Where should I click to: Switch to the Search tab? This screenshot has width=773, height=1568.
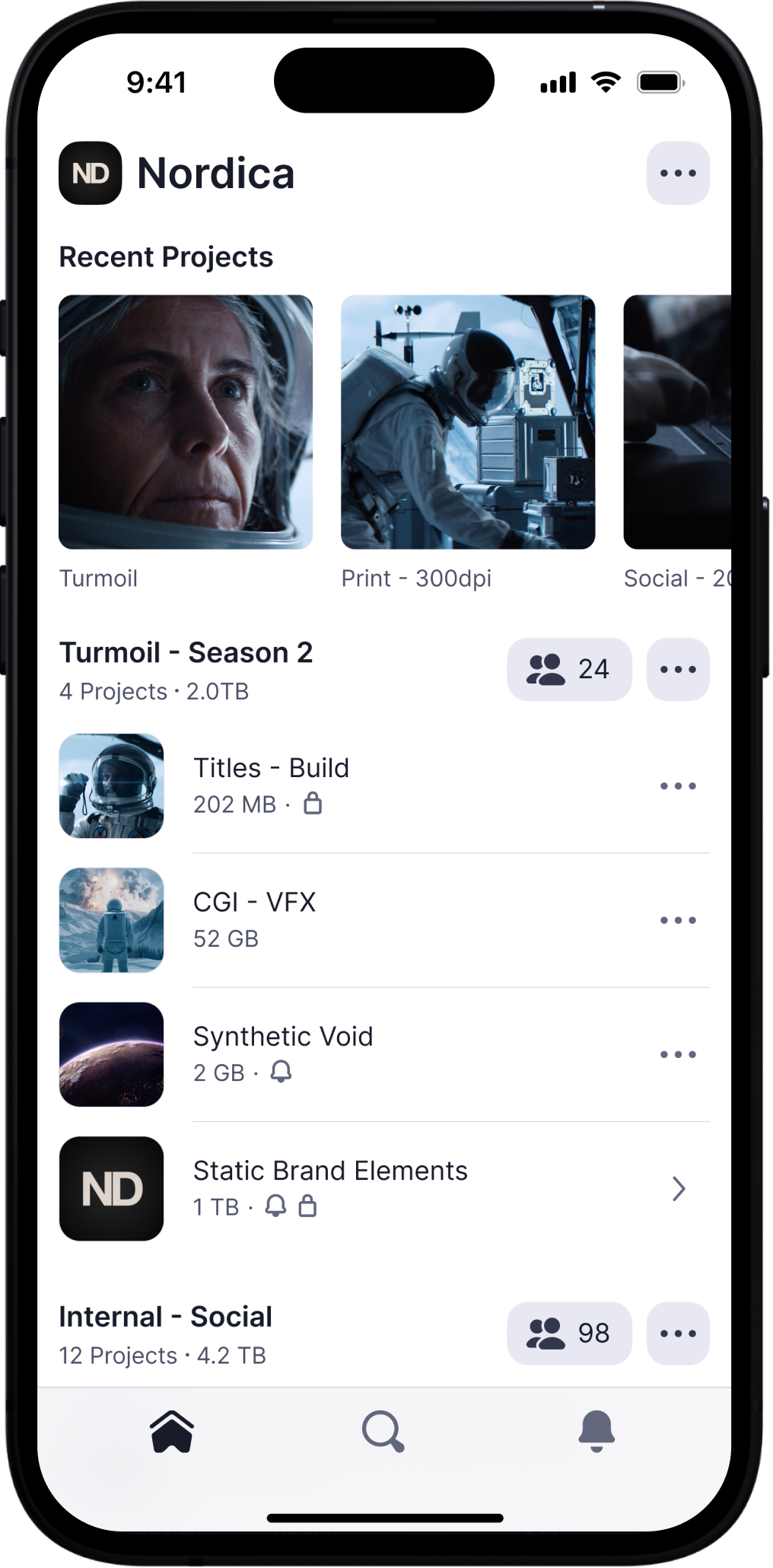(383, 1431)
